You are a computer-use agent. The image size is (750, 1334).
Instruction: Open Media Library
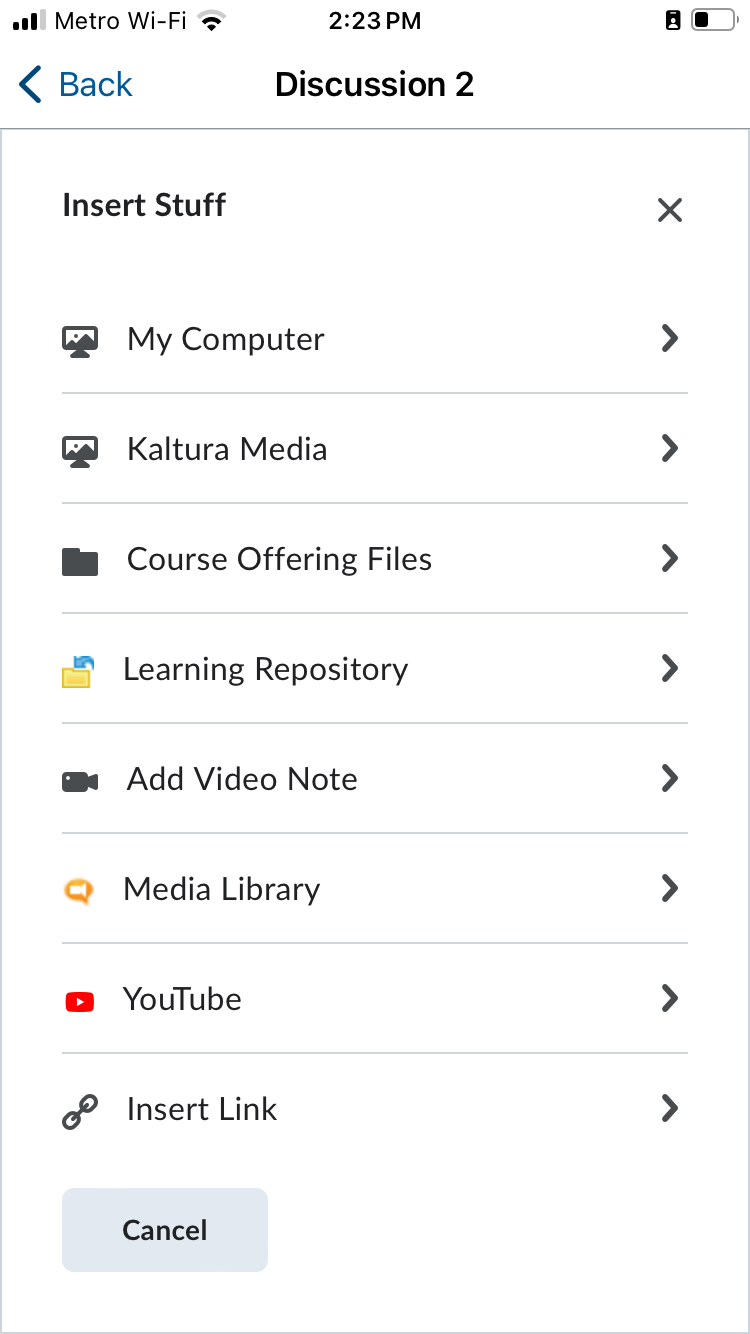(x=374, y=889)
